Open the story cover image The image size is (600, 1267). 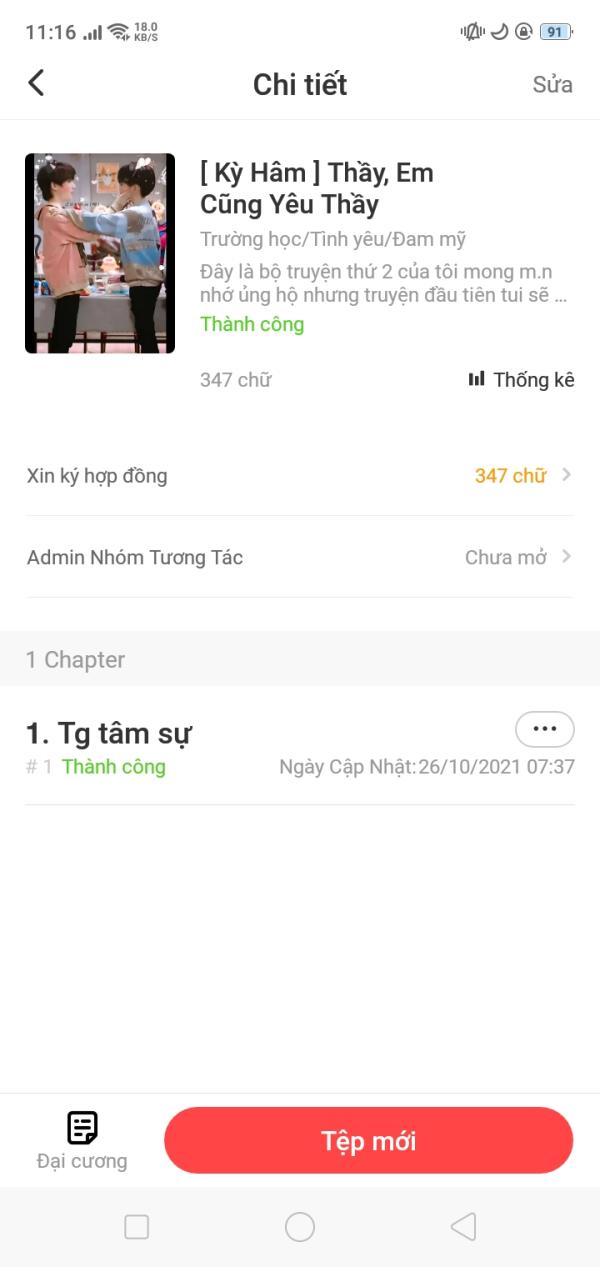pos(100,253)
